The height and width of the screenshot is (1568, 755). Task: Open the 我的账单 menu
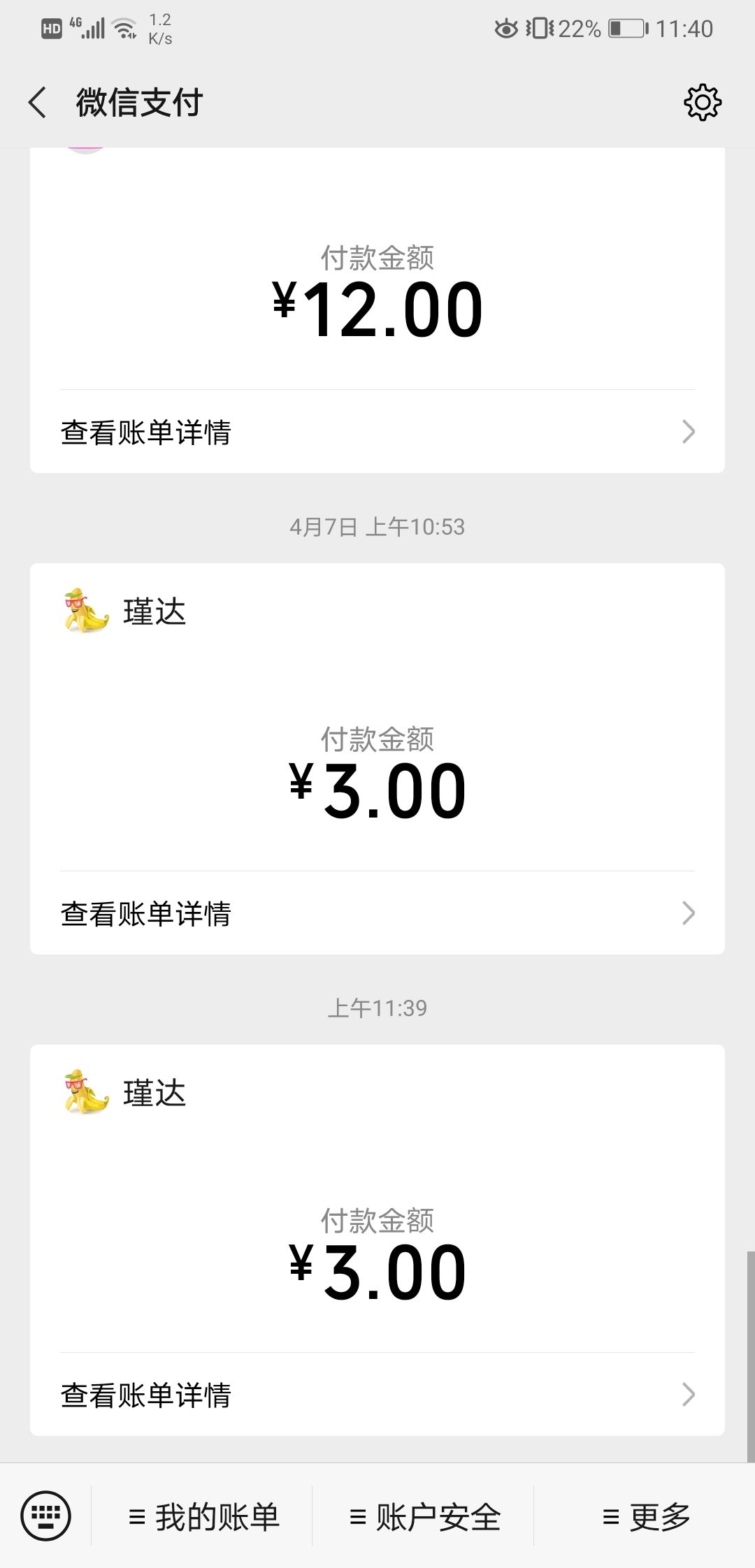[203, 1517]
